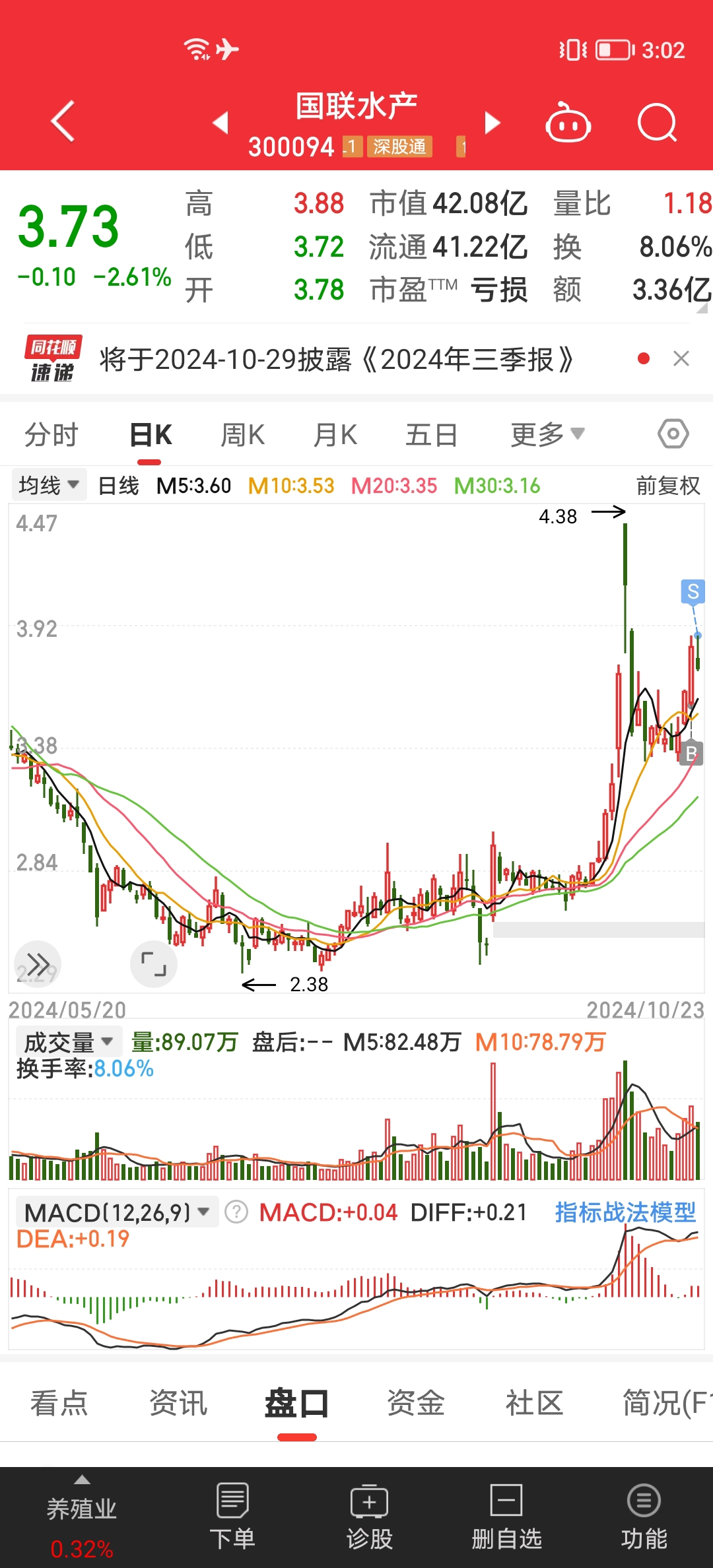This screenshot has height=1568, width=713.
Task: Change the 前复权 adjustment setting
Action: (x=667, y=486)
